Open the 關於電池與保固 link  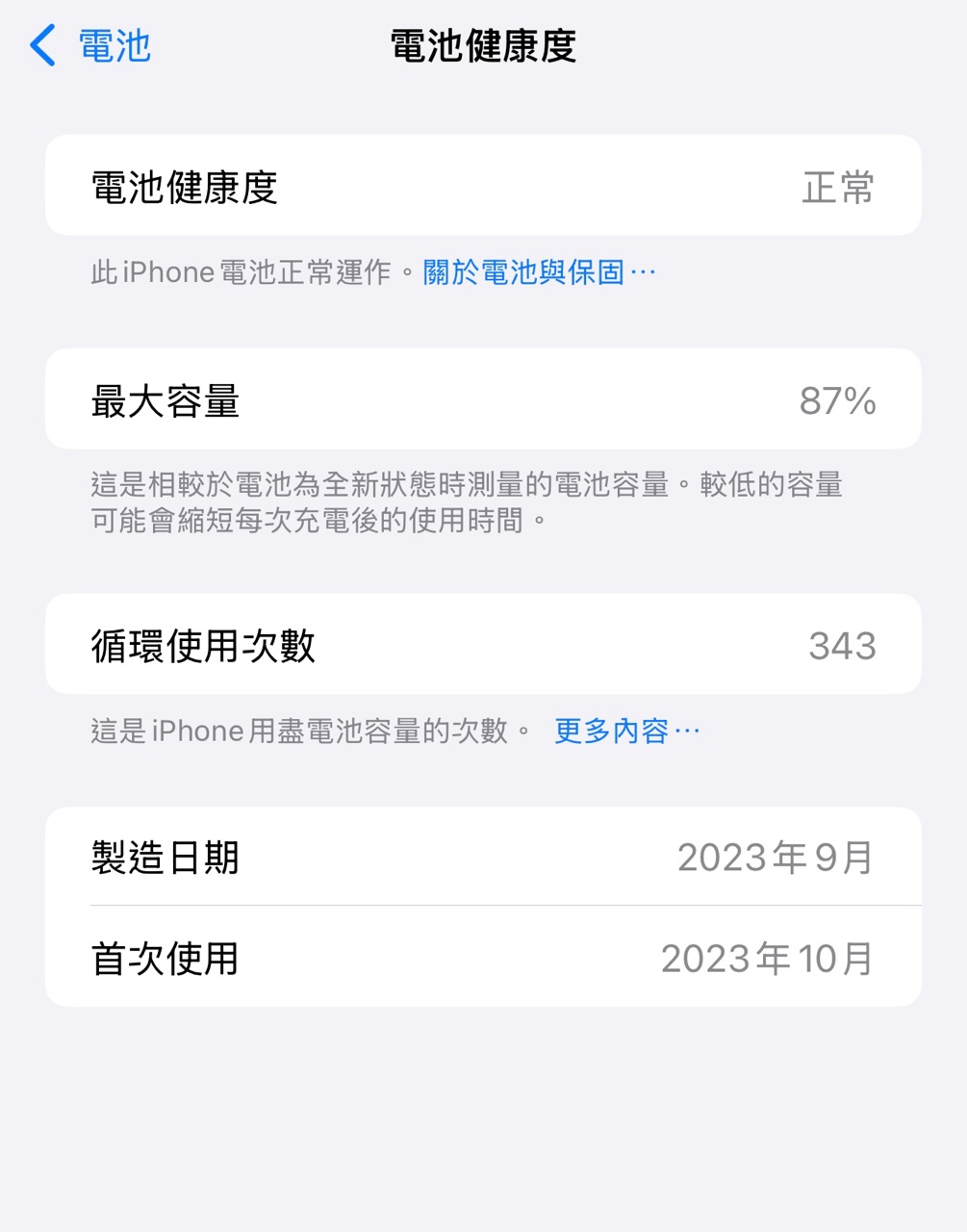coord(538,272)
